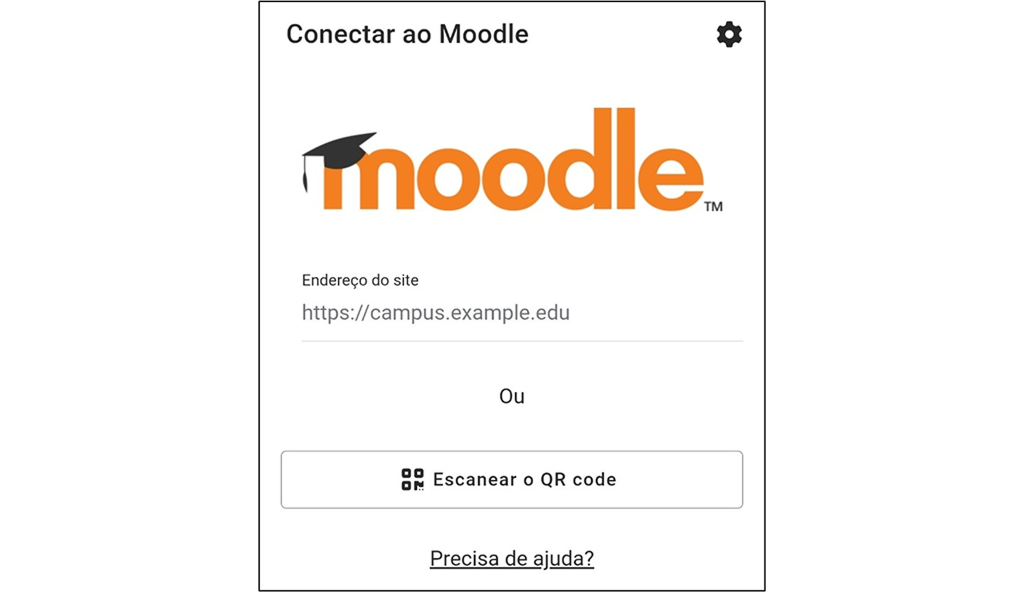Open the Precisa de ajuda? link

(x=511, y=558)
